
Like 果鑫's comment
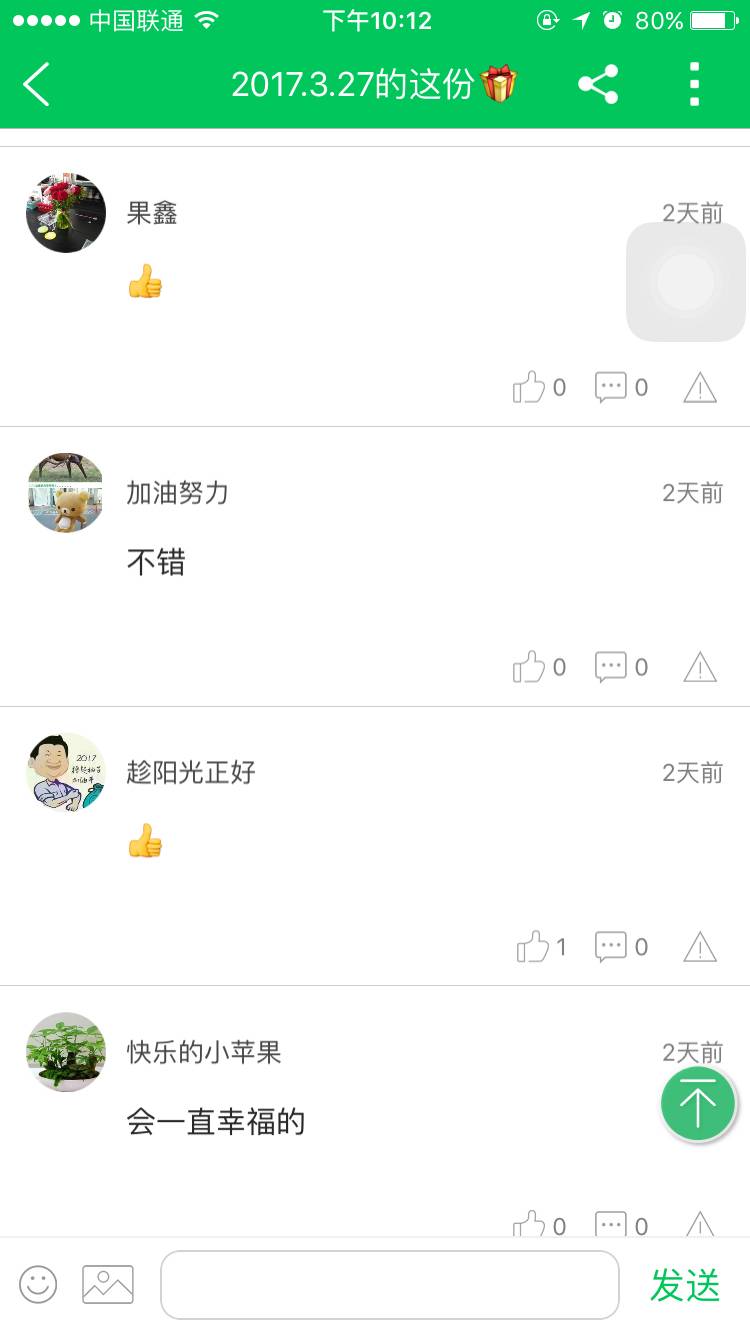[529, 387]
